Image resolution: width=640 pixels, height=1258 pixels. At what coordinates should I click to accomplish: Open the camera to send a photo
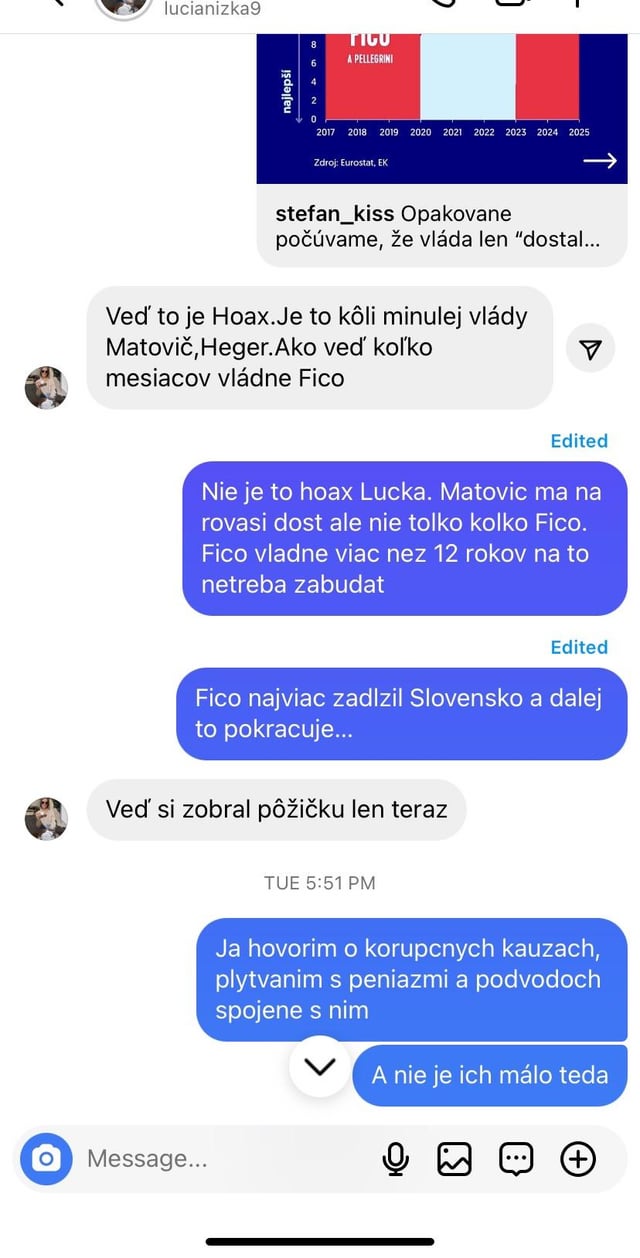tap(46, 1159)
